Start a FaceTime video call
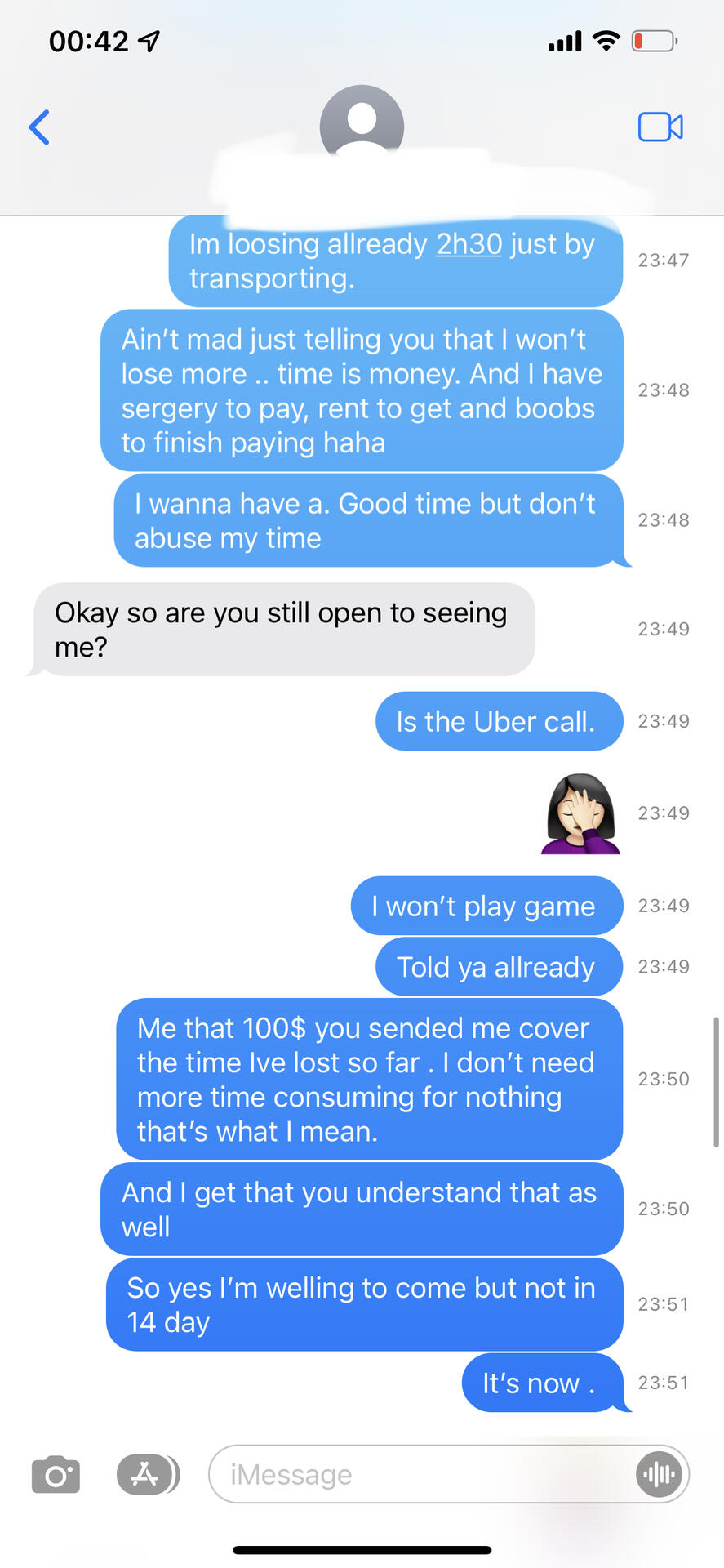Image resolution: width=724 pixels, height=1568 pixels. 660,127
